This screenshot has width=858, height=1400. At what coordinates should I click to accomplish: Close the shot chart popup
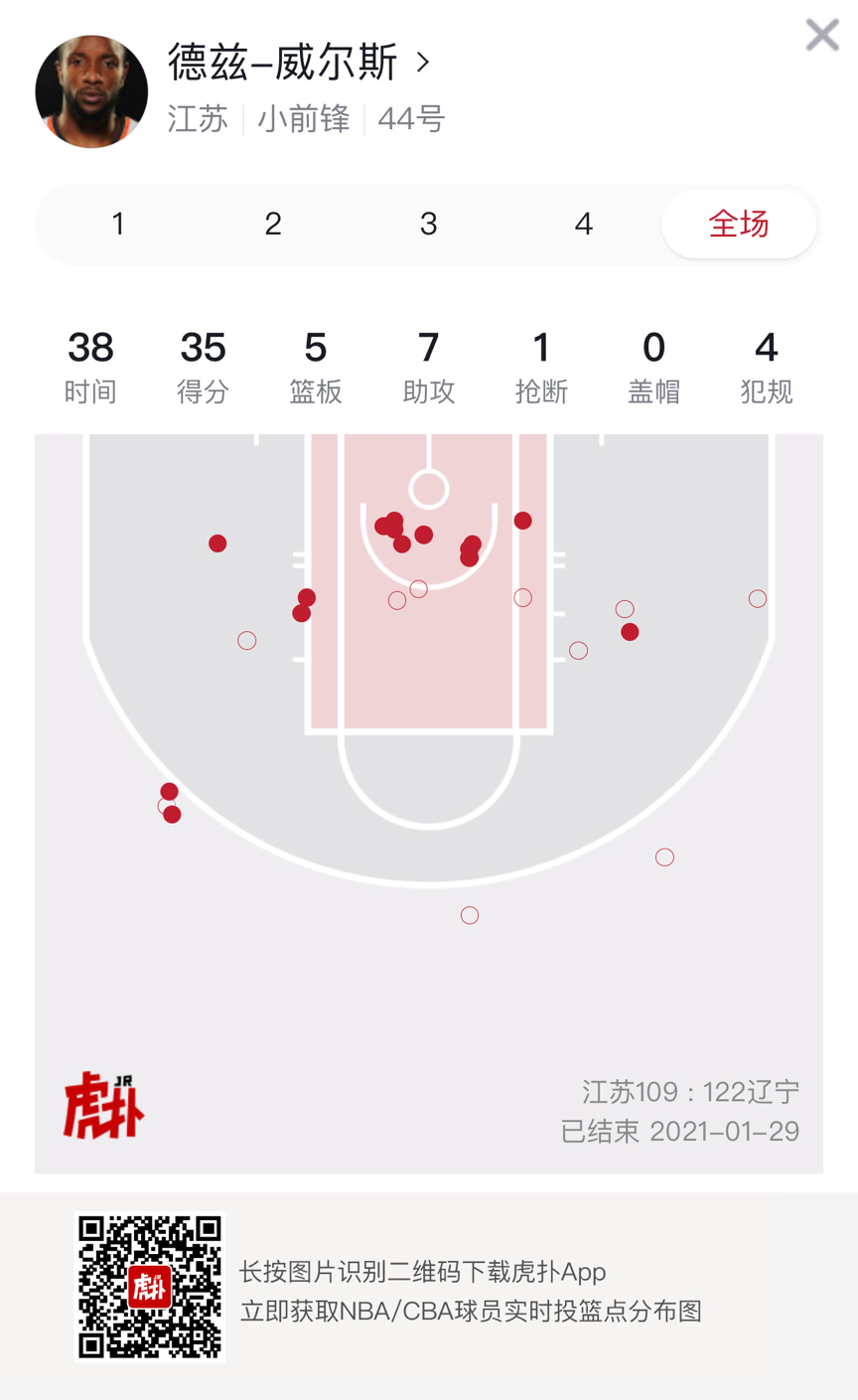[821, 36]
